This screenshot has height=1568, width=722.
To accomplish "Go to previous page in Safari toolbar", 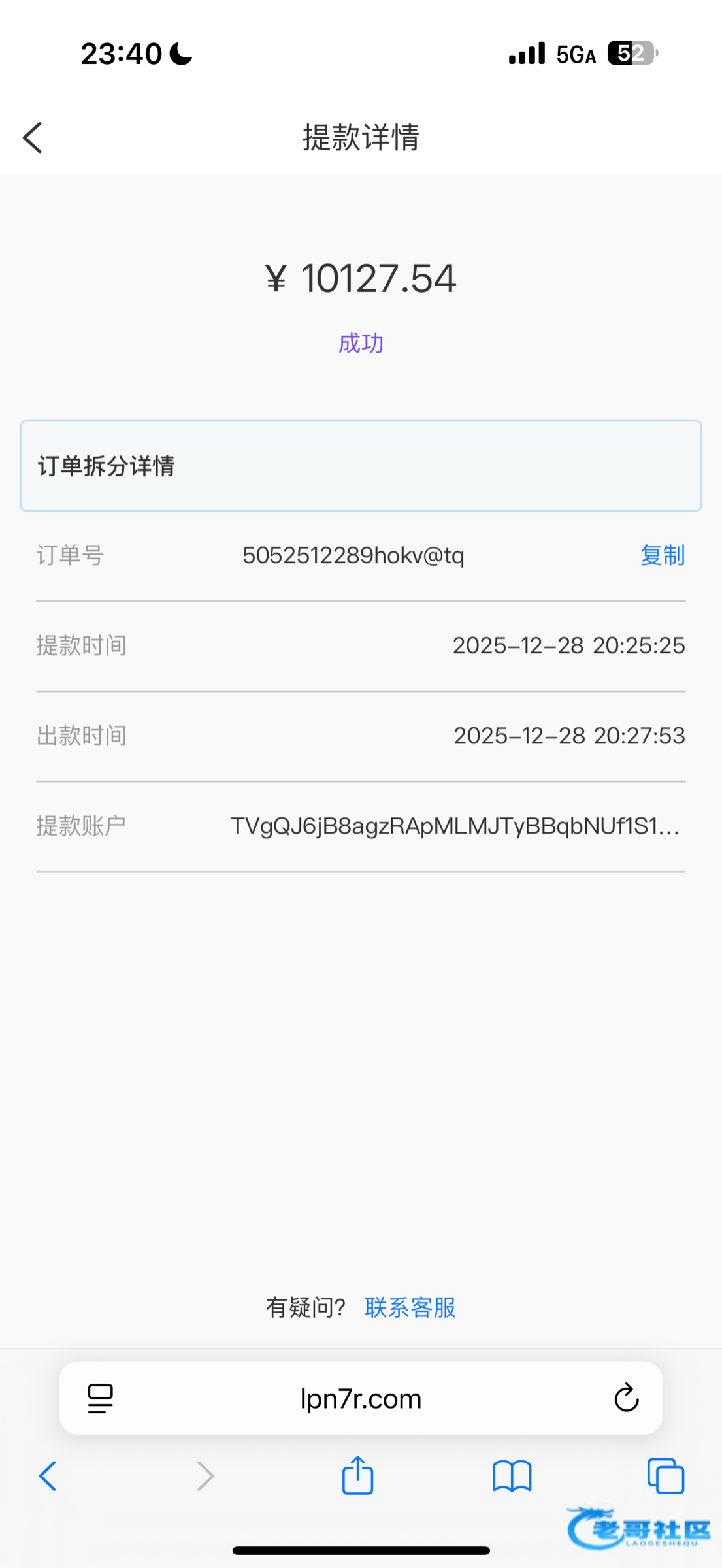I will click(x=48, y=1476).
